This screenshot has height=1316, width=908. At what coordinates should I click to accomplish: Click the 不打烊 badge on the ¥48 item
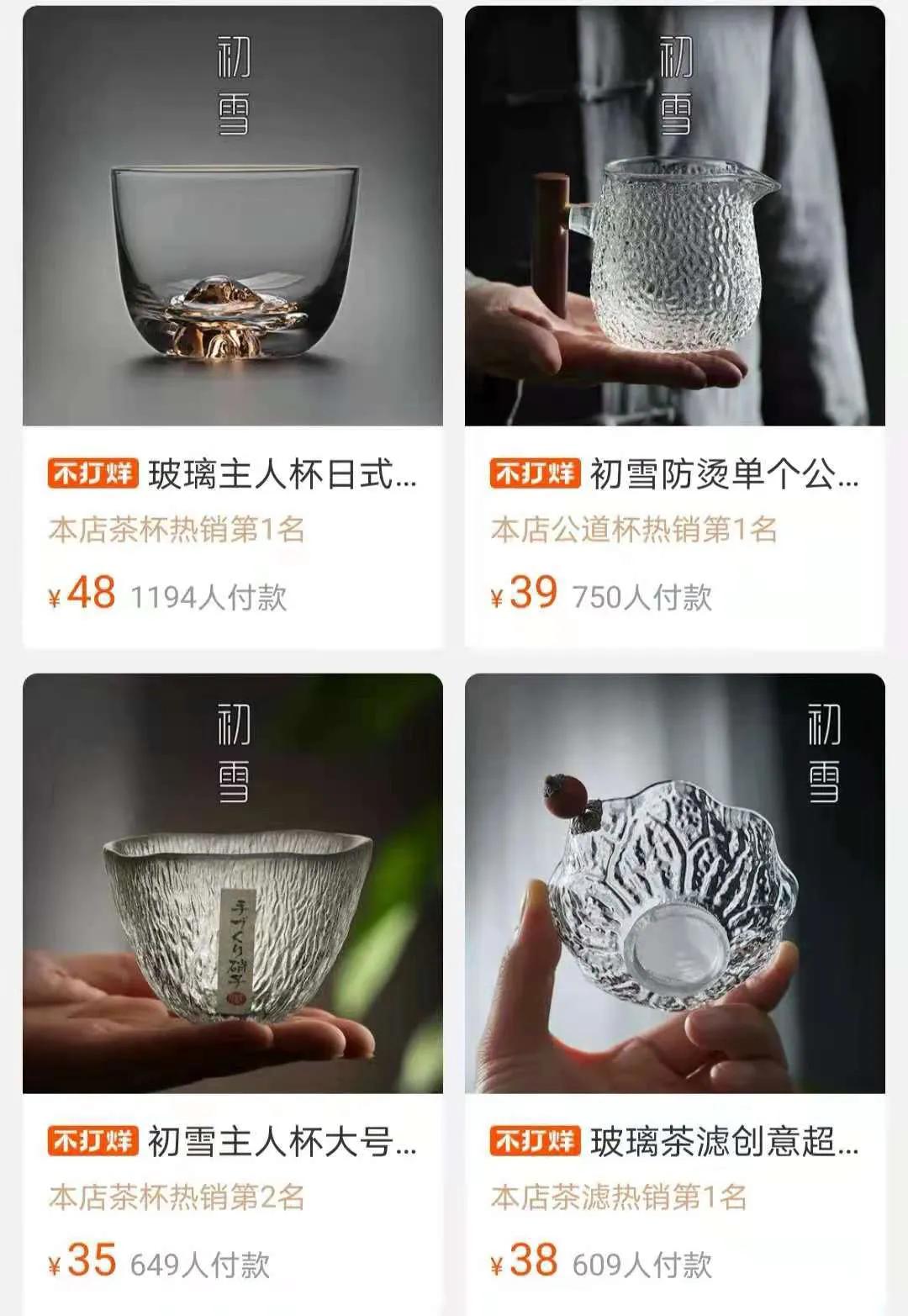[94, 475]
